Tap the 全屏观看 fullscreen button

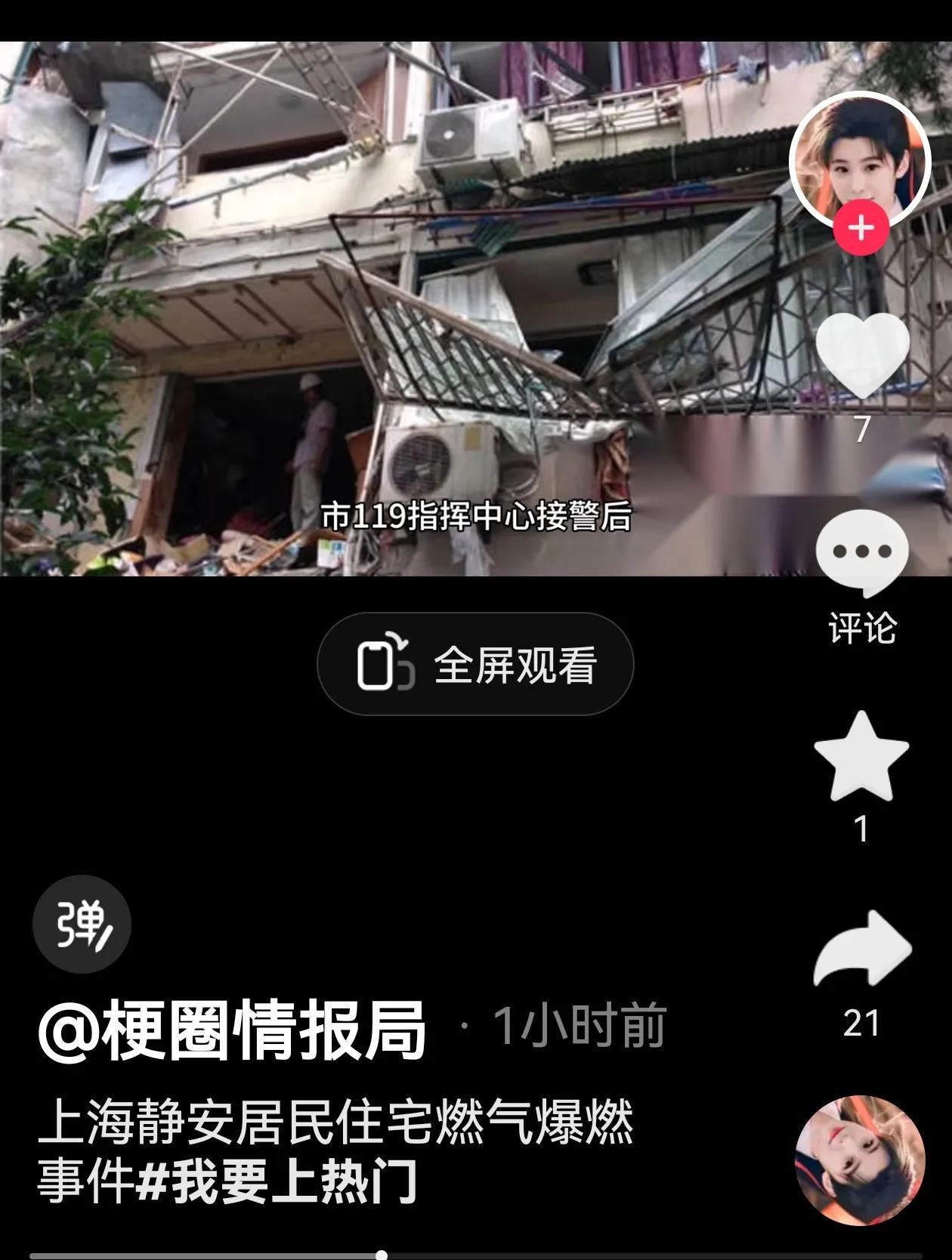click(x=475, y=665)
